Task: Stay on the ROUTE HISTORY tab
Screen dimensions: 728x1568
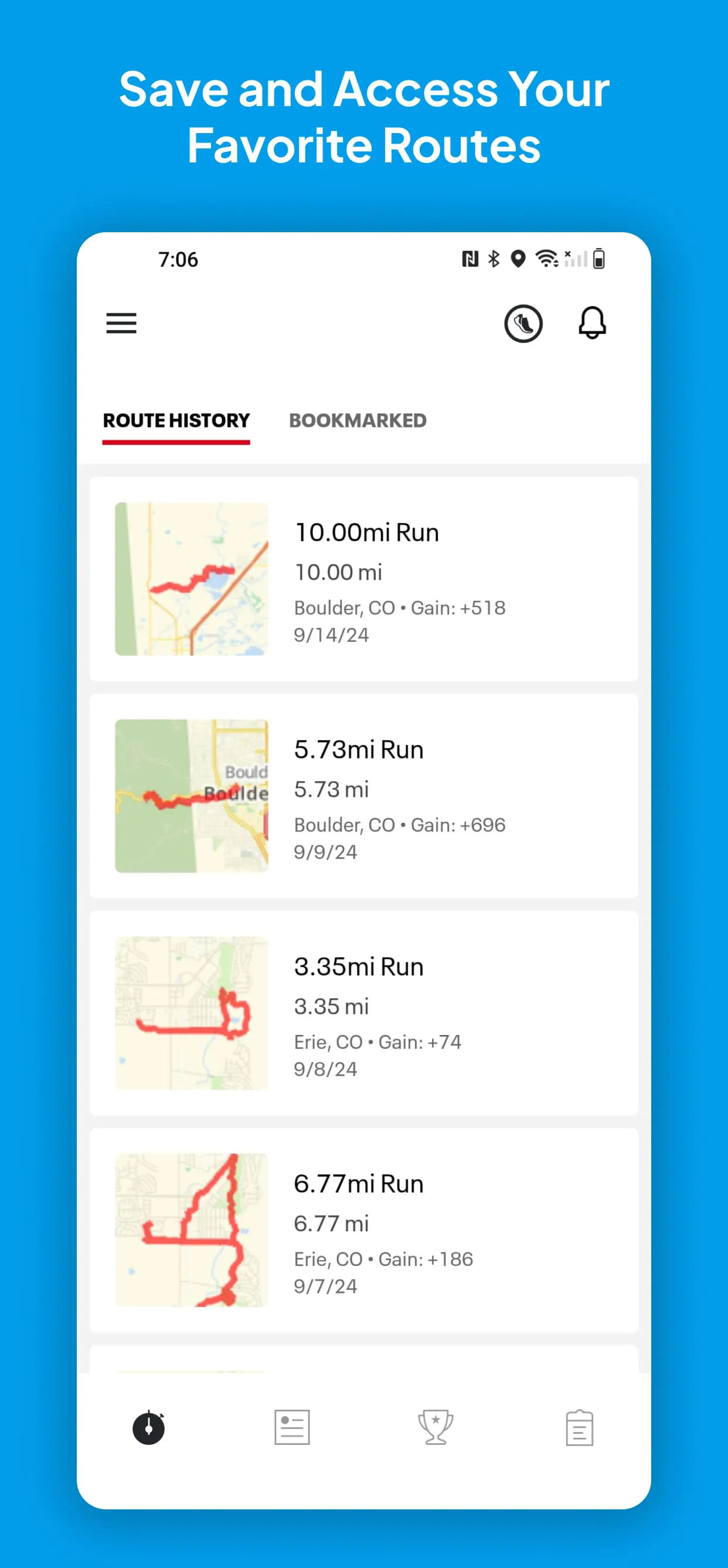Action: 176,420
